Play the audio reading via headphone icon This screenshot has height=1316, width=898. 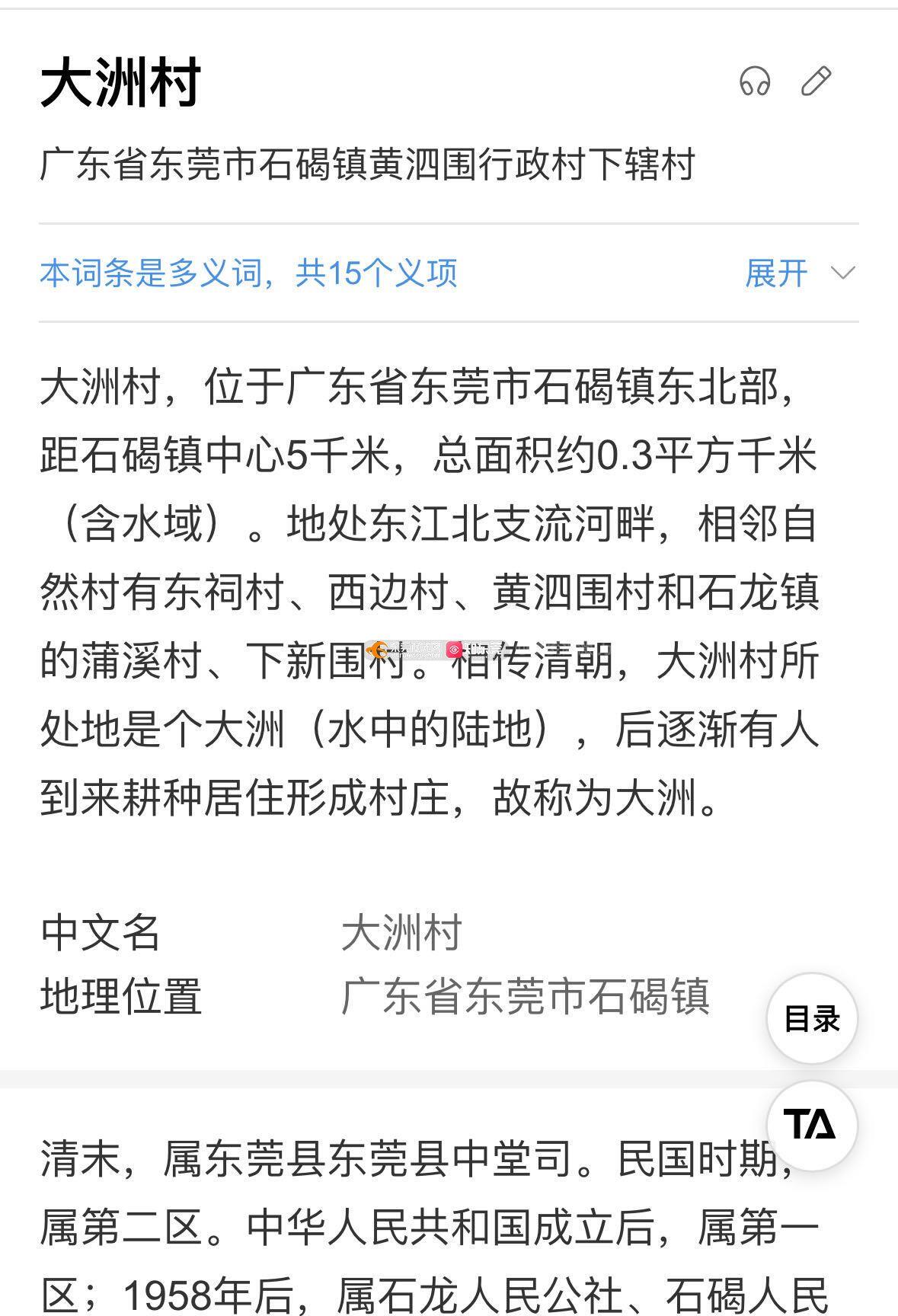coord(754,81)
